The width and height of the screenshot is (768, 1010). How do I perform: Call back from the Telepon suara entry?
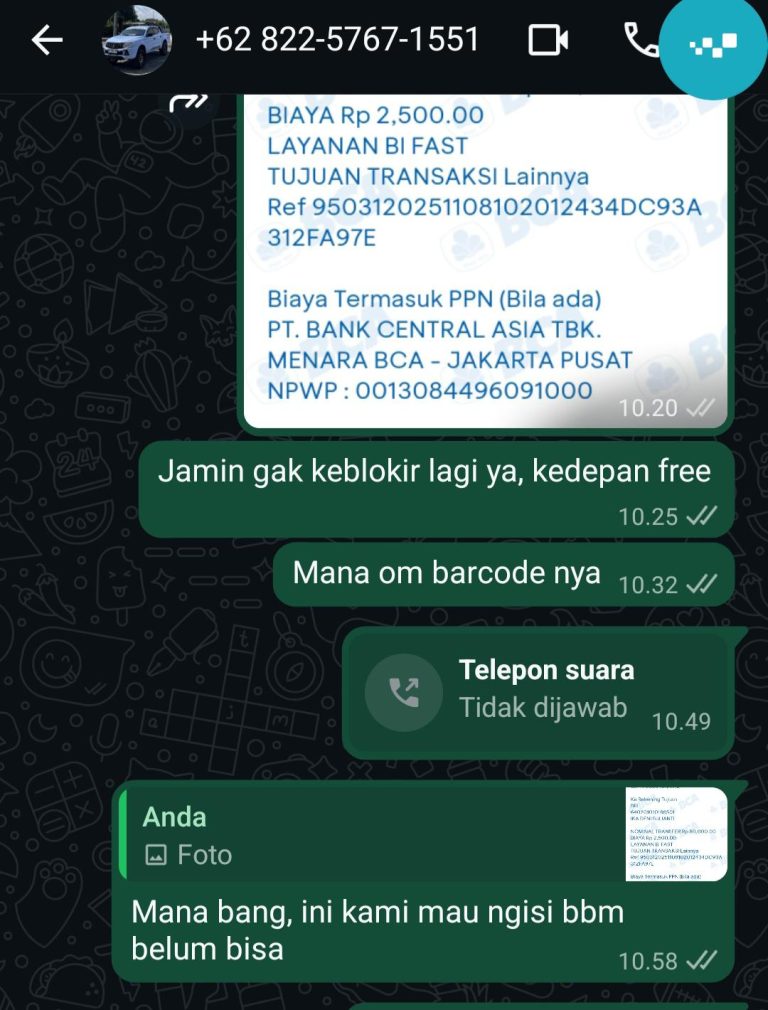pos(404,692)
